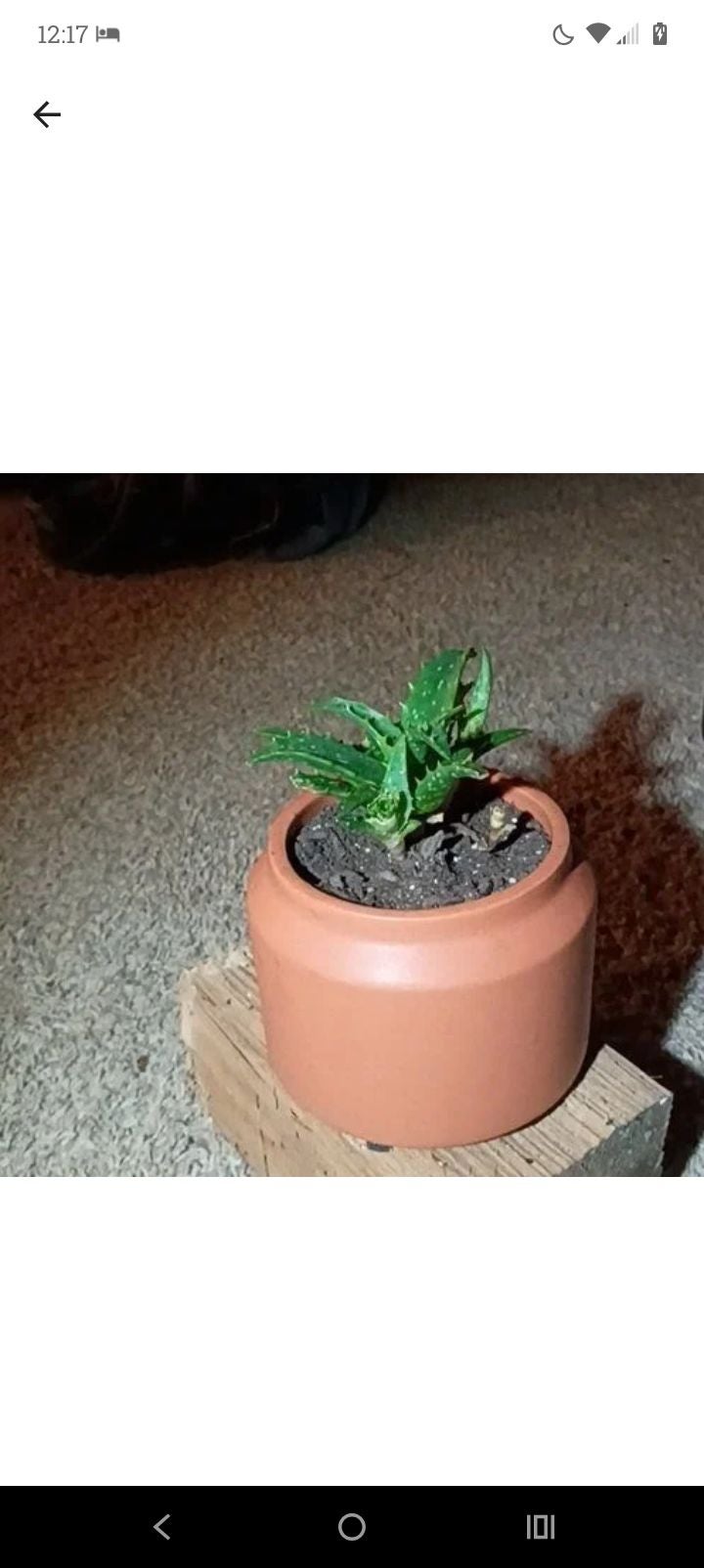Open the recent apps view
Screen dimensions: 704x1568
pos(540,1526)
